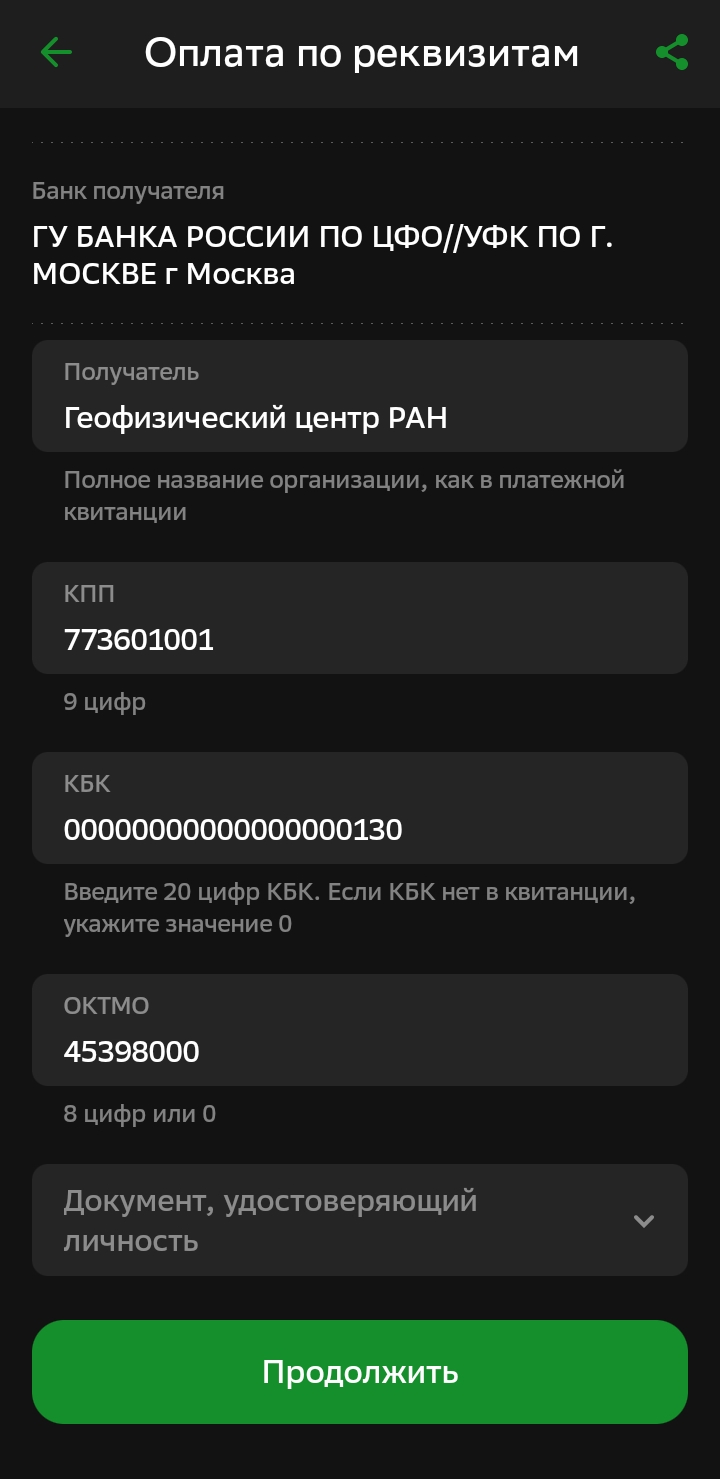Tap the КПП input field
Viewport: 720px width, 1479px height.
[360, 618]
